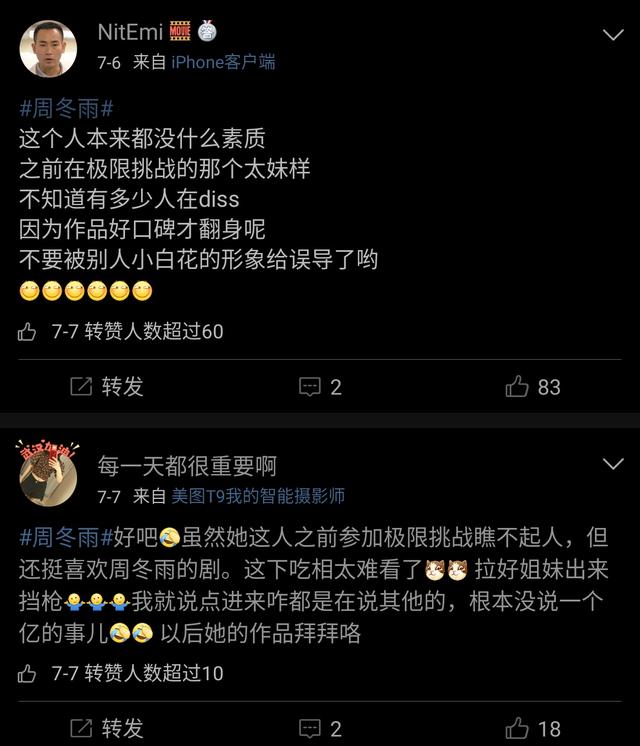Open the iPhone客户端 source link
Viewport: 640px width, 746px height.
223,62
